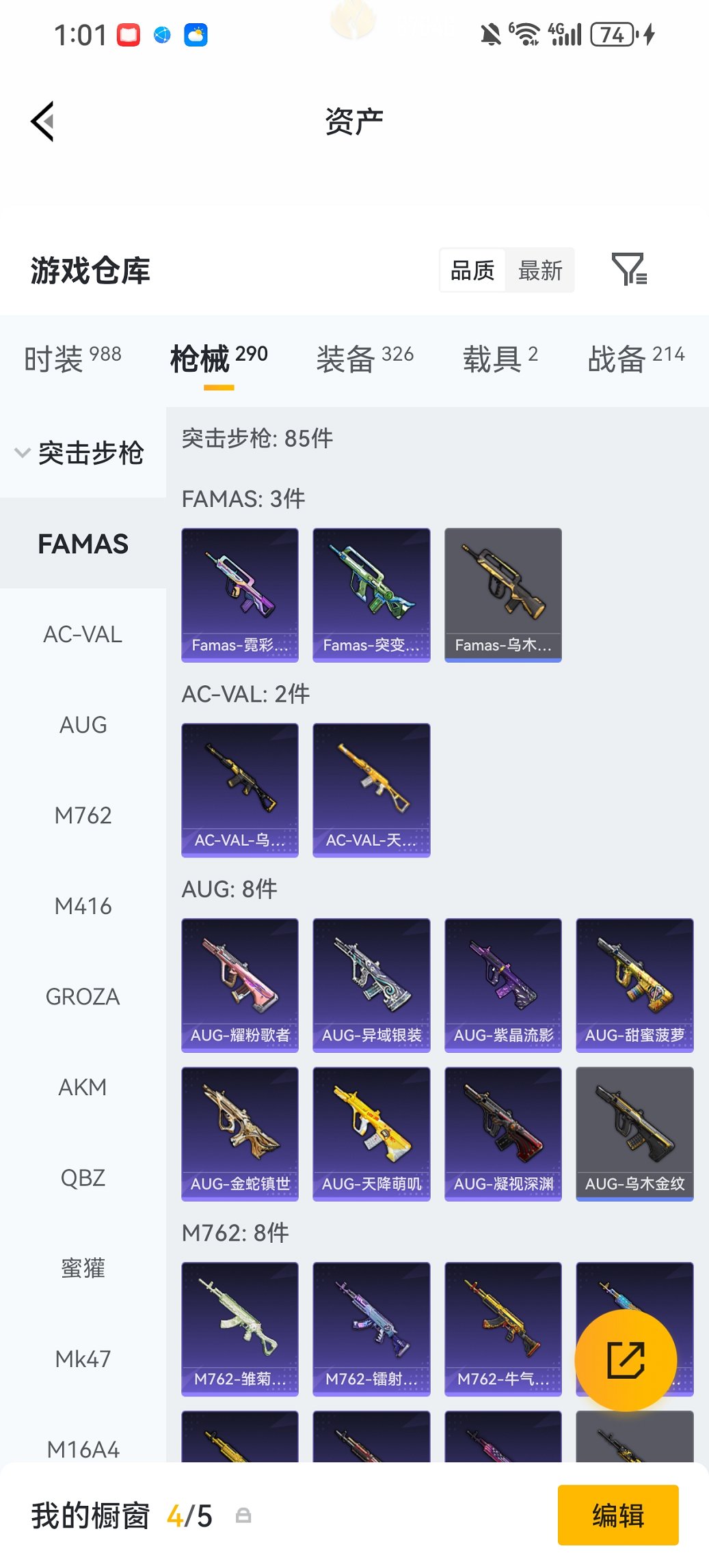Viewport: 709px width, 1568px height.
Task: Select FAMAS in the weapon sidebar
Action: (83, 544)
